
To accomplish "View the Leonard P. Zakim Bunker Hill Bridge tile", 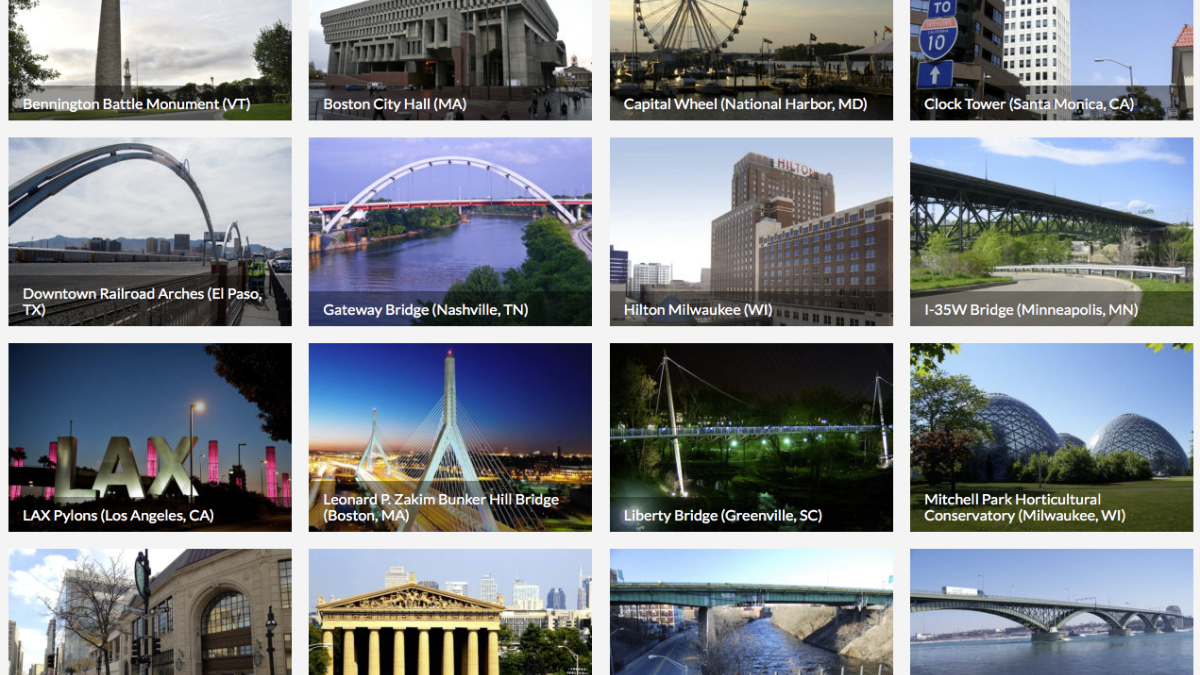I will [450, 437].
